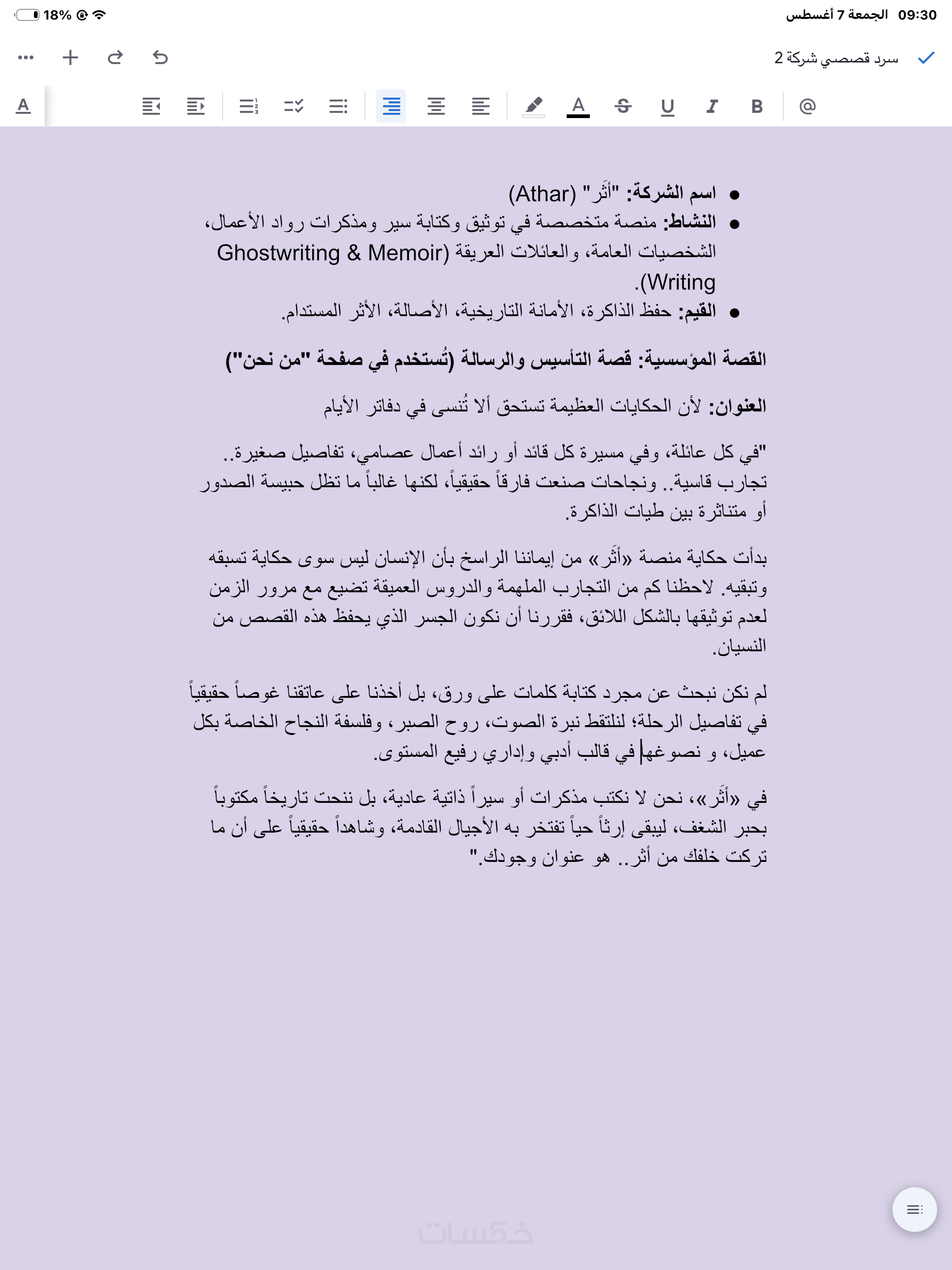This screenshot has width=952, height=1270.
Task: Undo the last edit
Action: (160, 58)
